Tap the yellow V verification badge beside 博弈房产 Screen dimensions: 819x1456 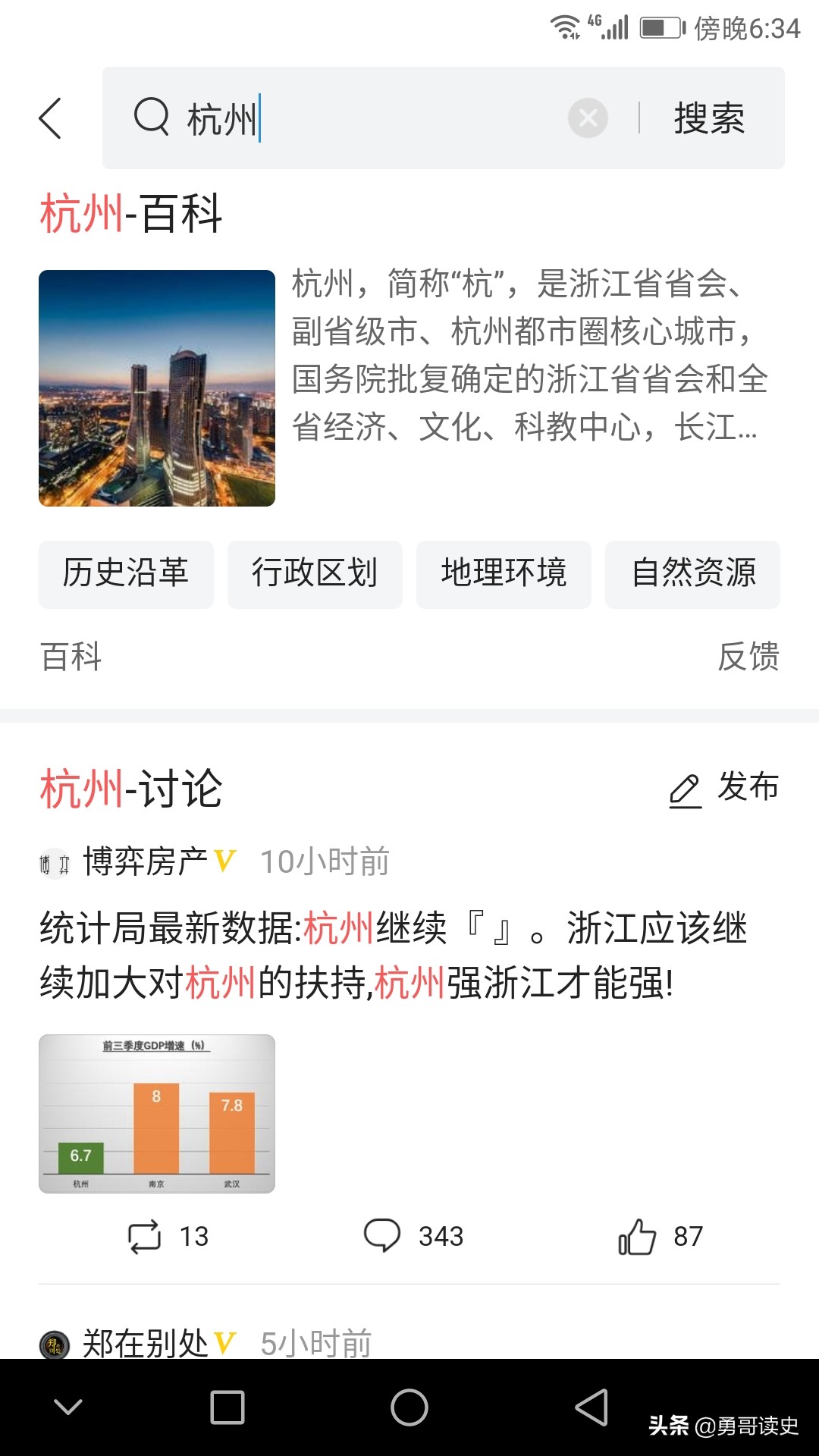coord(224,859)
